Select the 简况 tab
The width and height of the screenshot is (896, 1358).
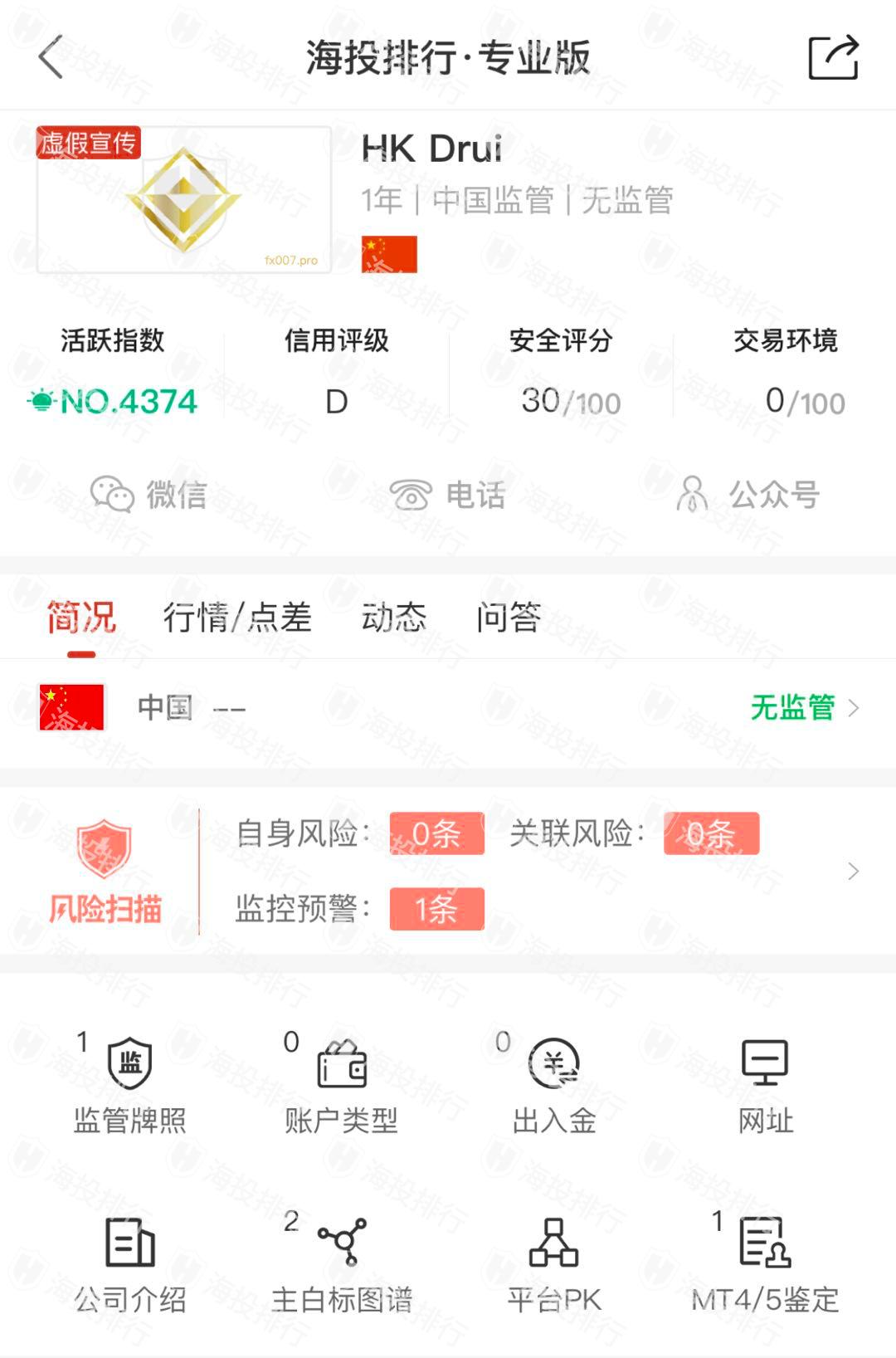pyautogui.click(x=81, y=618)
